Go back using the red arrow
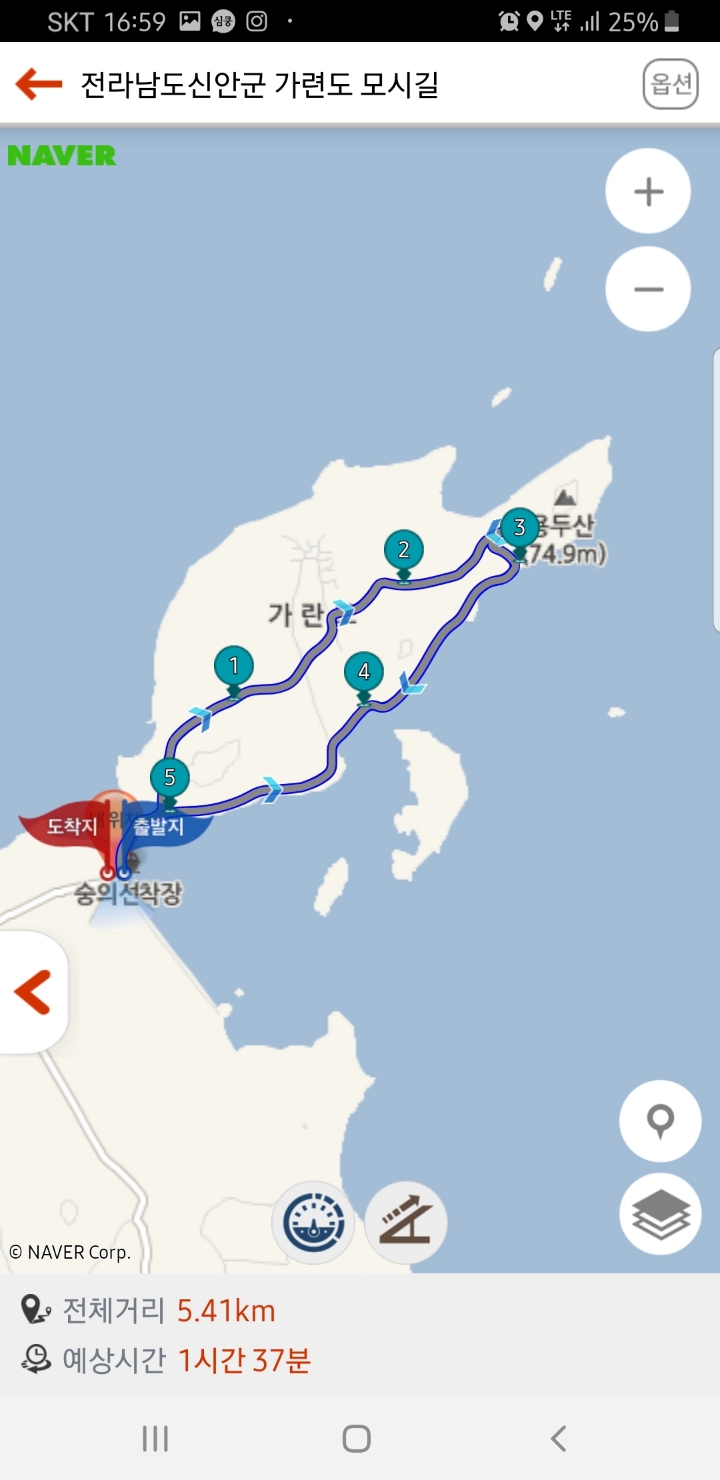The image size is (720, 1480). point(39,85)
